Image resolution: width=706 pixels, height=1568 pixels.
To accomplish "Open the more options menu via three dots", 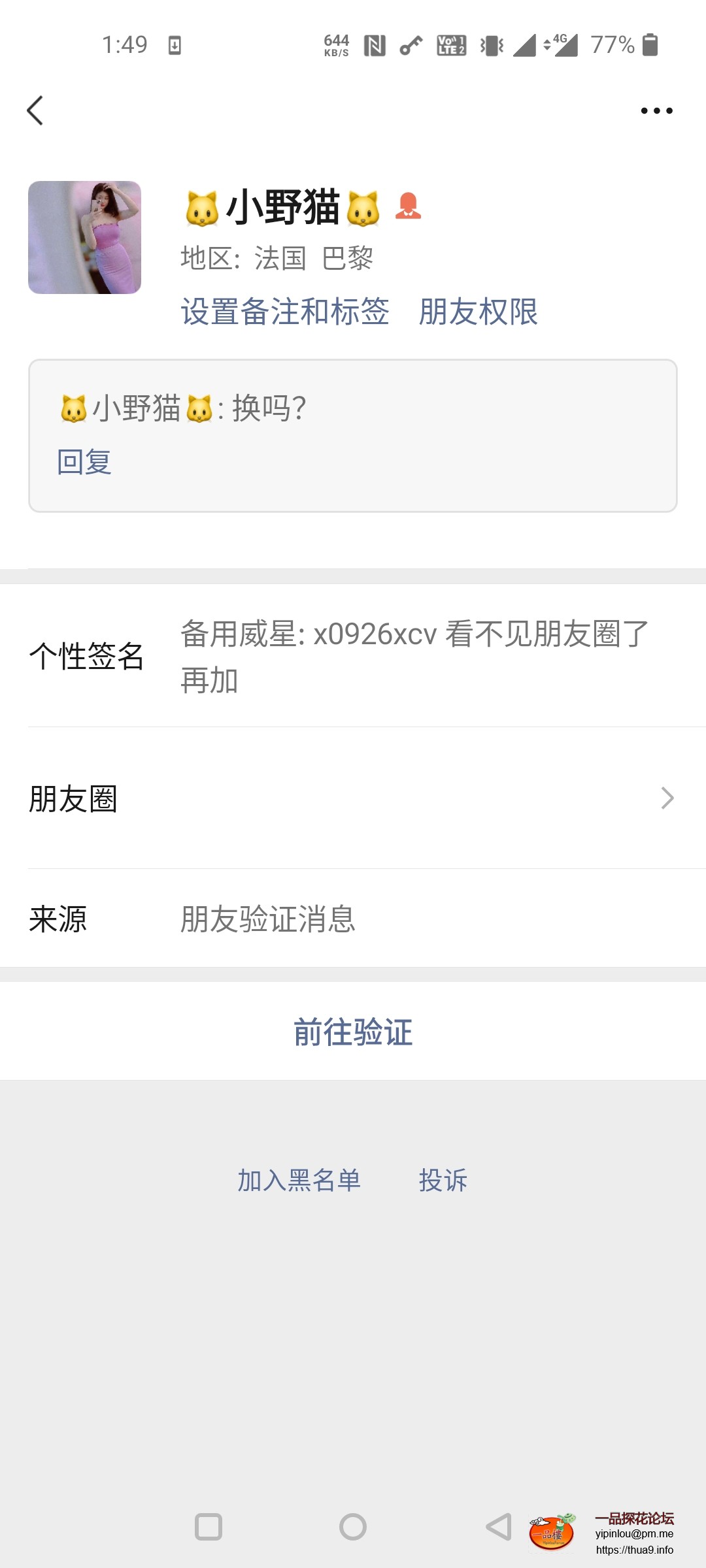I will 657,110.
